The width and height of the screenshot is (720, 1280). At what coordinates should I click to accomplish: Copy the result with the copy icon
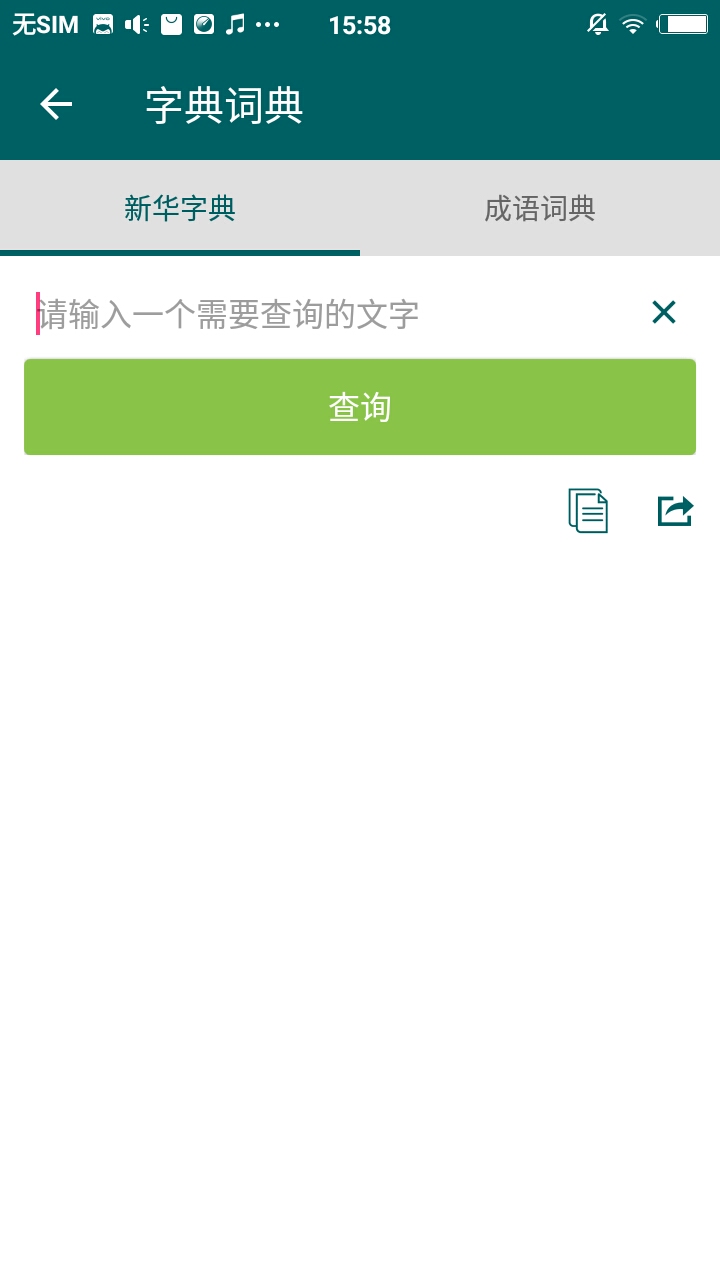click(588, 510)
